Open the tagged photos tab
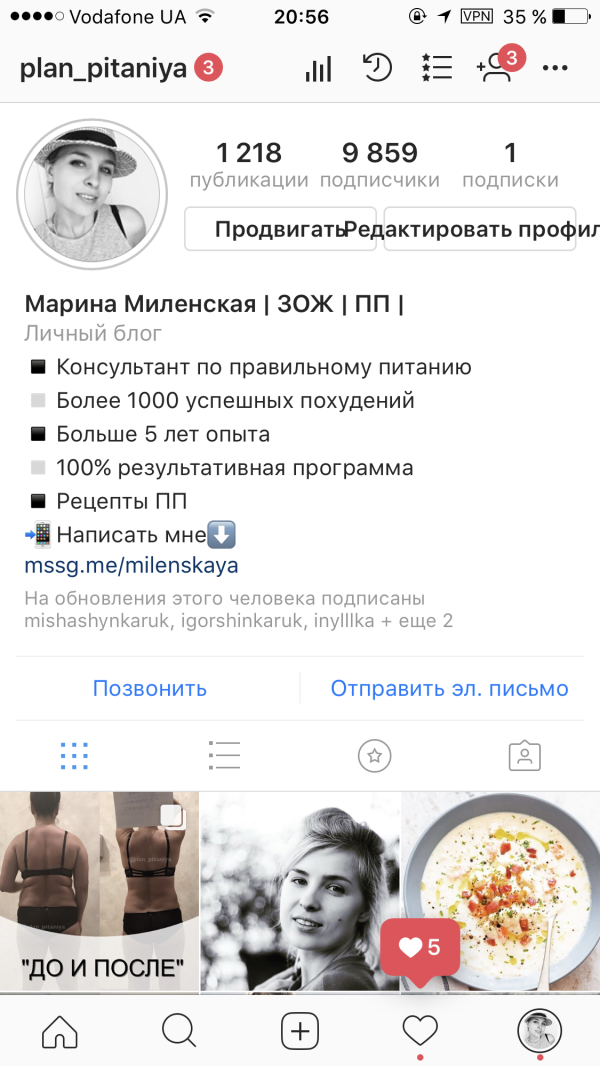This screenshot has width=600, height=1066. (x=523, y=756)
